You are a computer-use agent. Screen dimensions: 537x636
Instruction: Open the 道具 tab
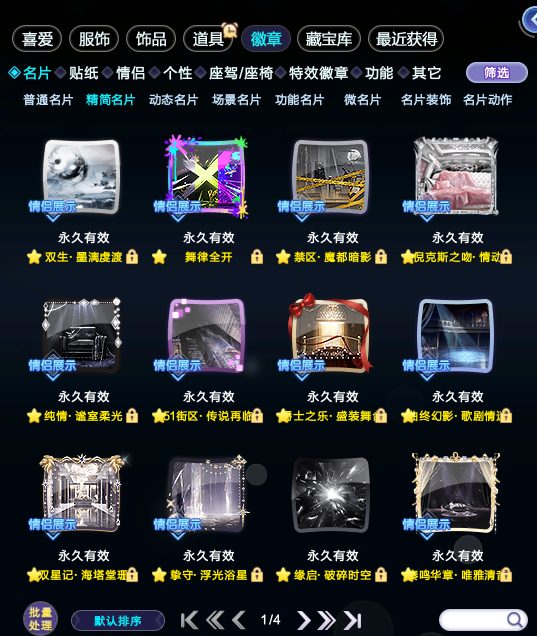click(208, 39)
